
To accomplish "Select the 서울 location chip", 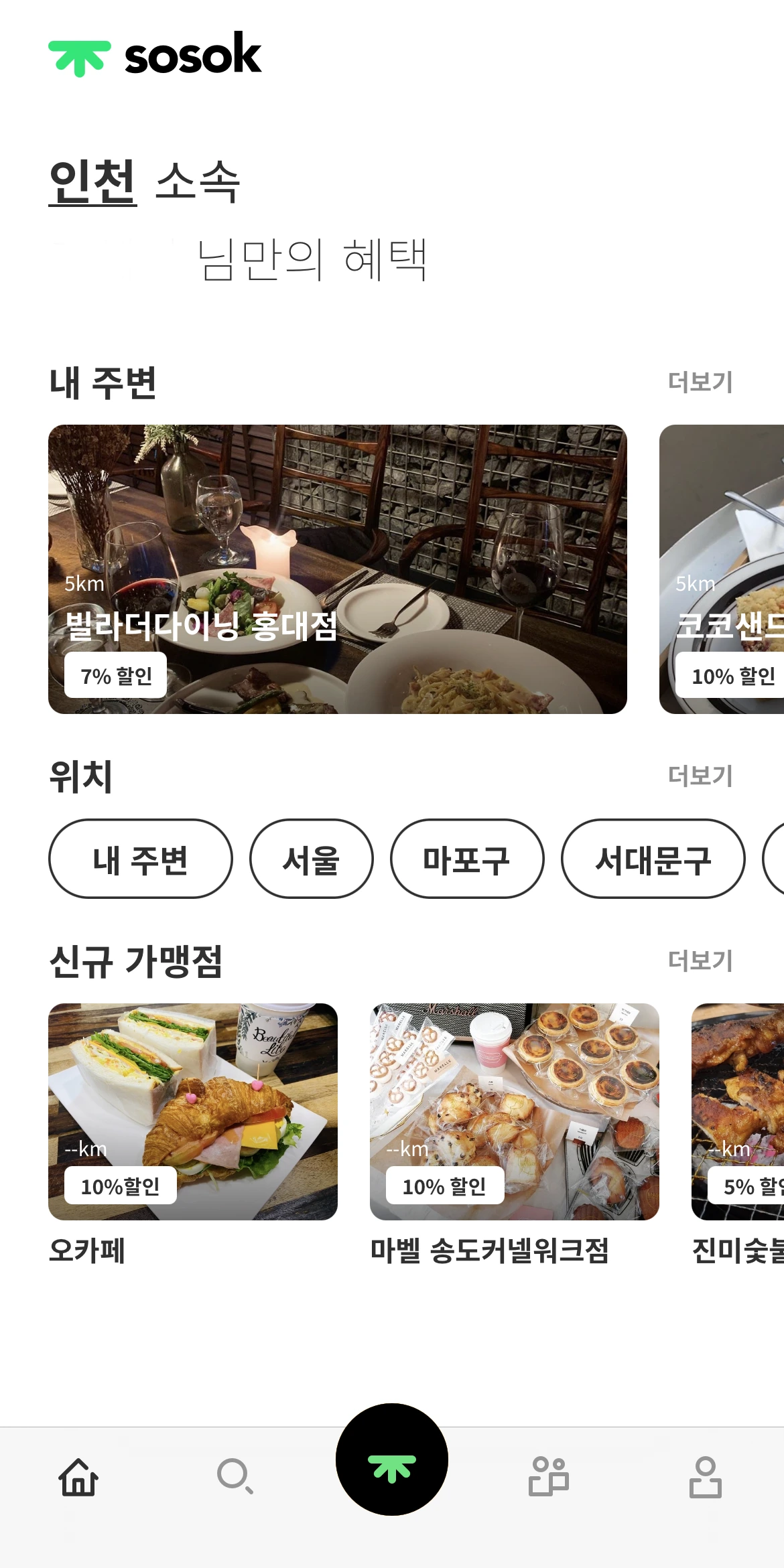I will (311, 859).
